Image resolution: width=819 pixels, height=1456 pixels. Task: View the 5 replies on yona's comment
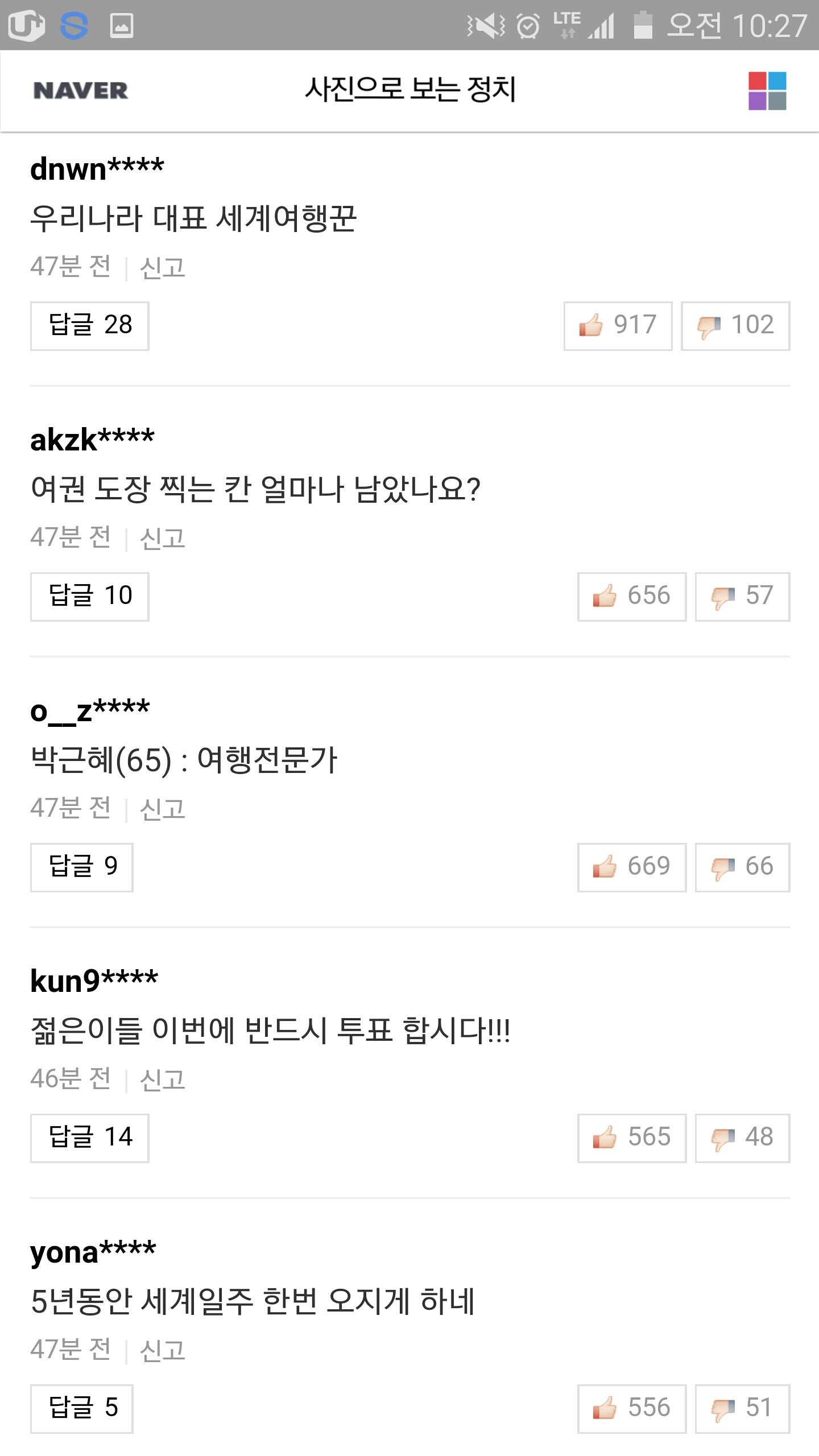[x=82, y=1409]
